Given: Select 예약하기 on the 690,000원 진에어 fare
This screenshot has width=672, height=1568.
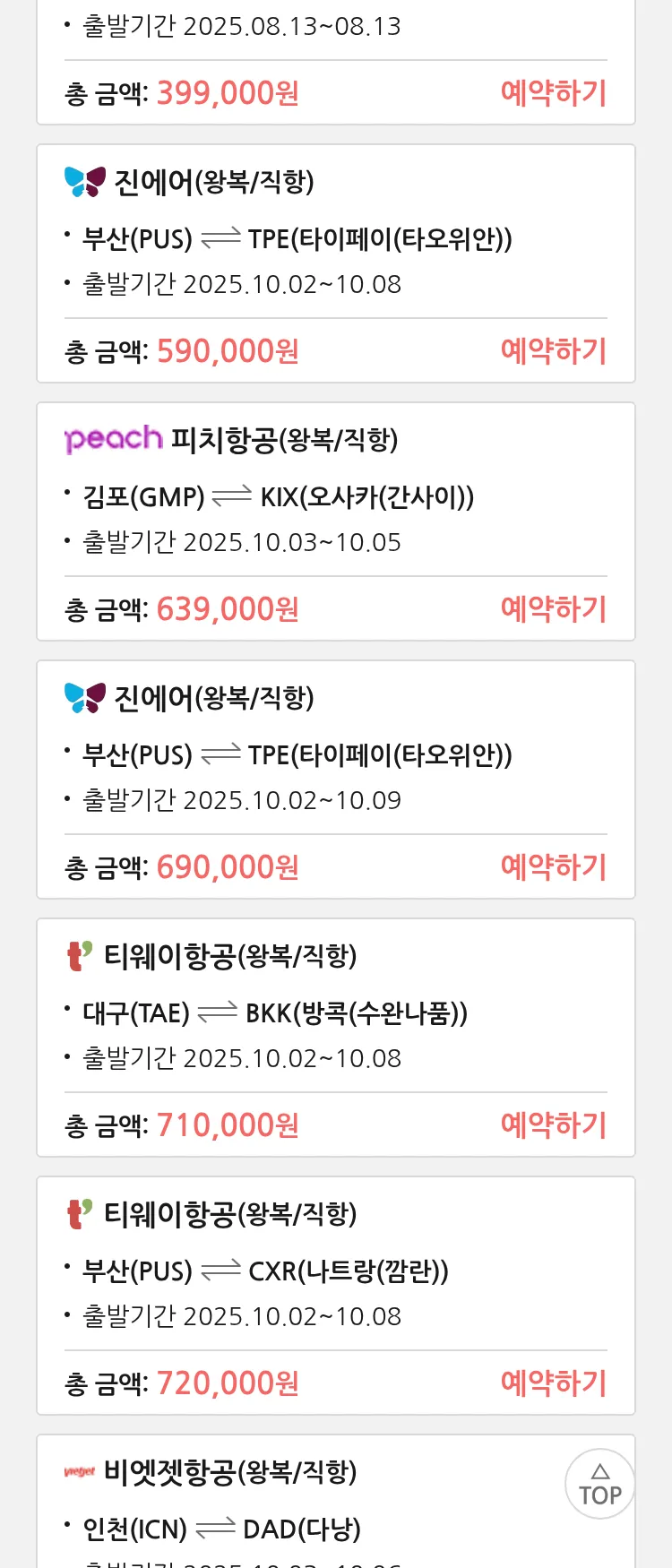Looking at the screenshot, I should coord(553,867).
